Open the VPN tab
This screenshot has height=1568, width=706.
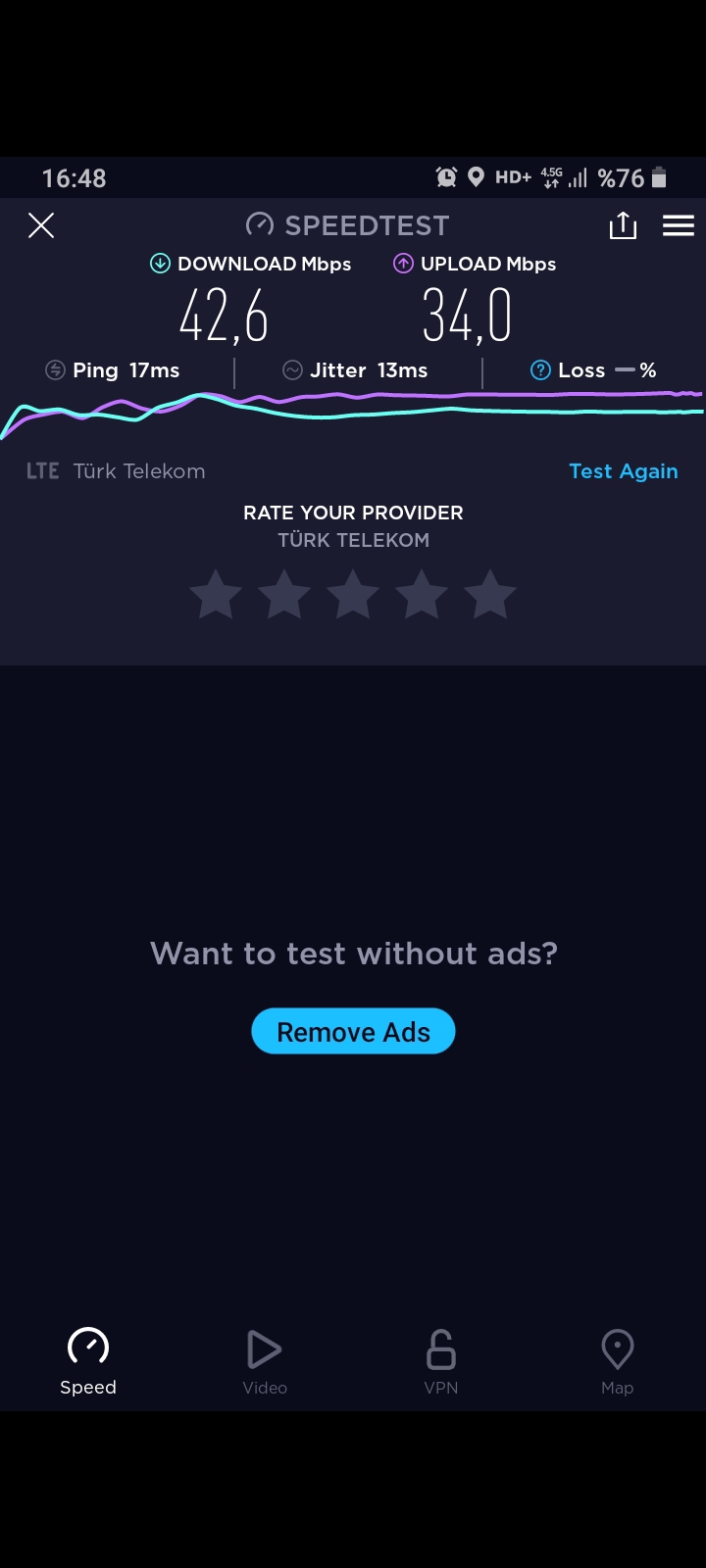[441, 1362]
